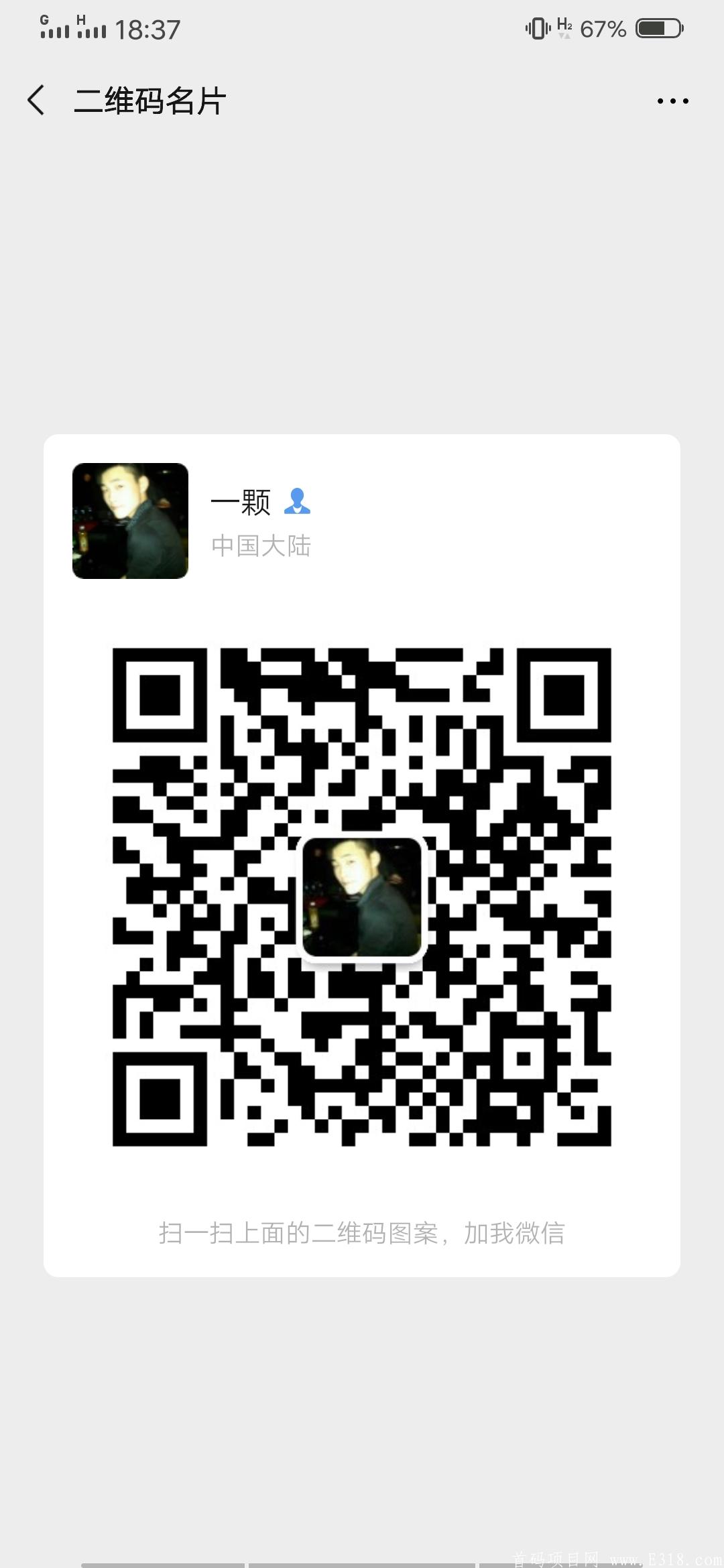Tap the 二维码名片 title text
Screen dimensions: 724x1568
point(151,99)
